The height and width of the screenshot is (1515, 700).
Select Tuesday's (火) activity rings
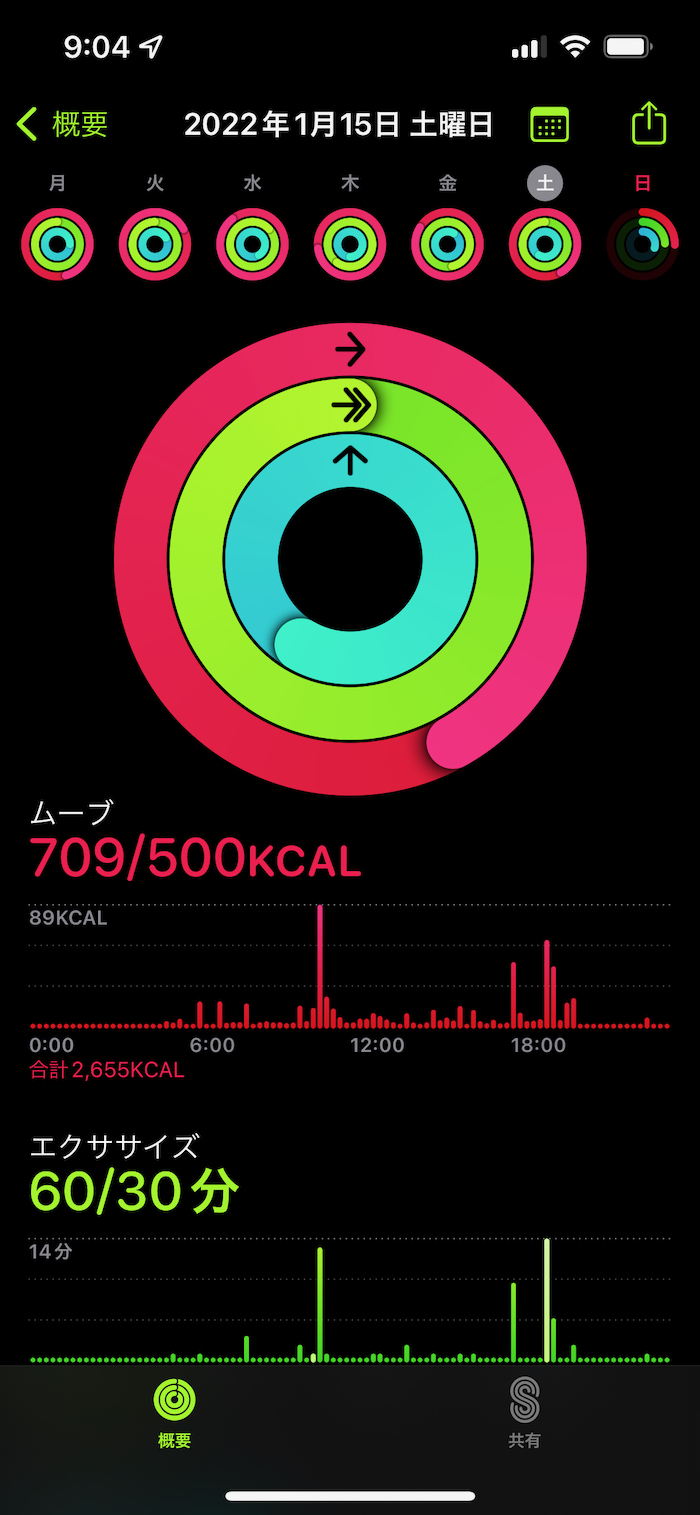(155, 243)
